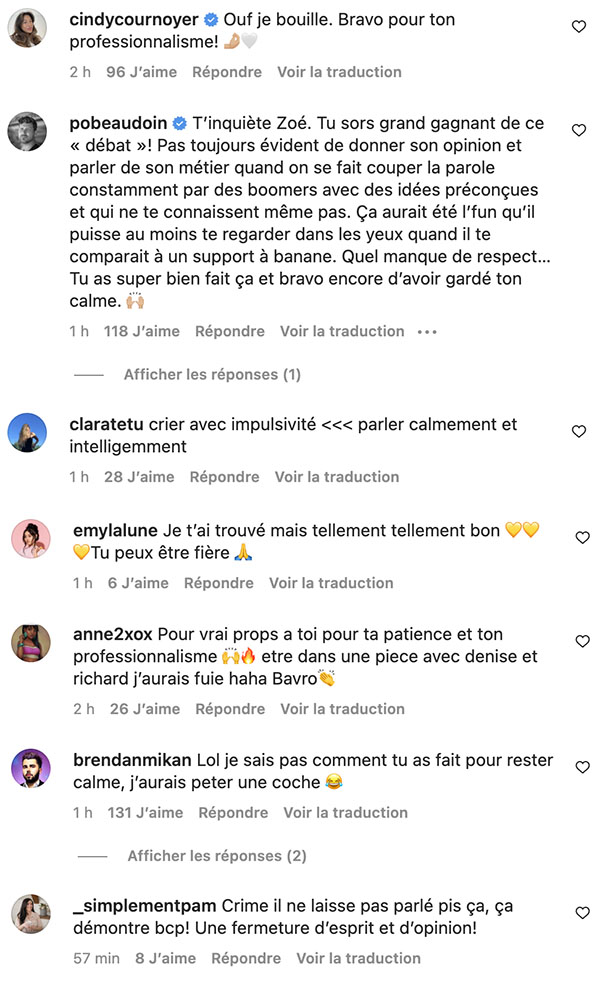This screenshot has width=600, height=982.
Task: Reply to cindycournoyer's comment
Action: (227, 72)
